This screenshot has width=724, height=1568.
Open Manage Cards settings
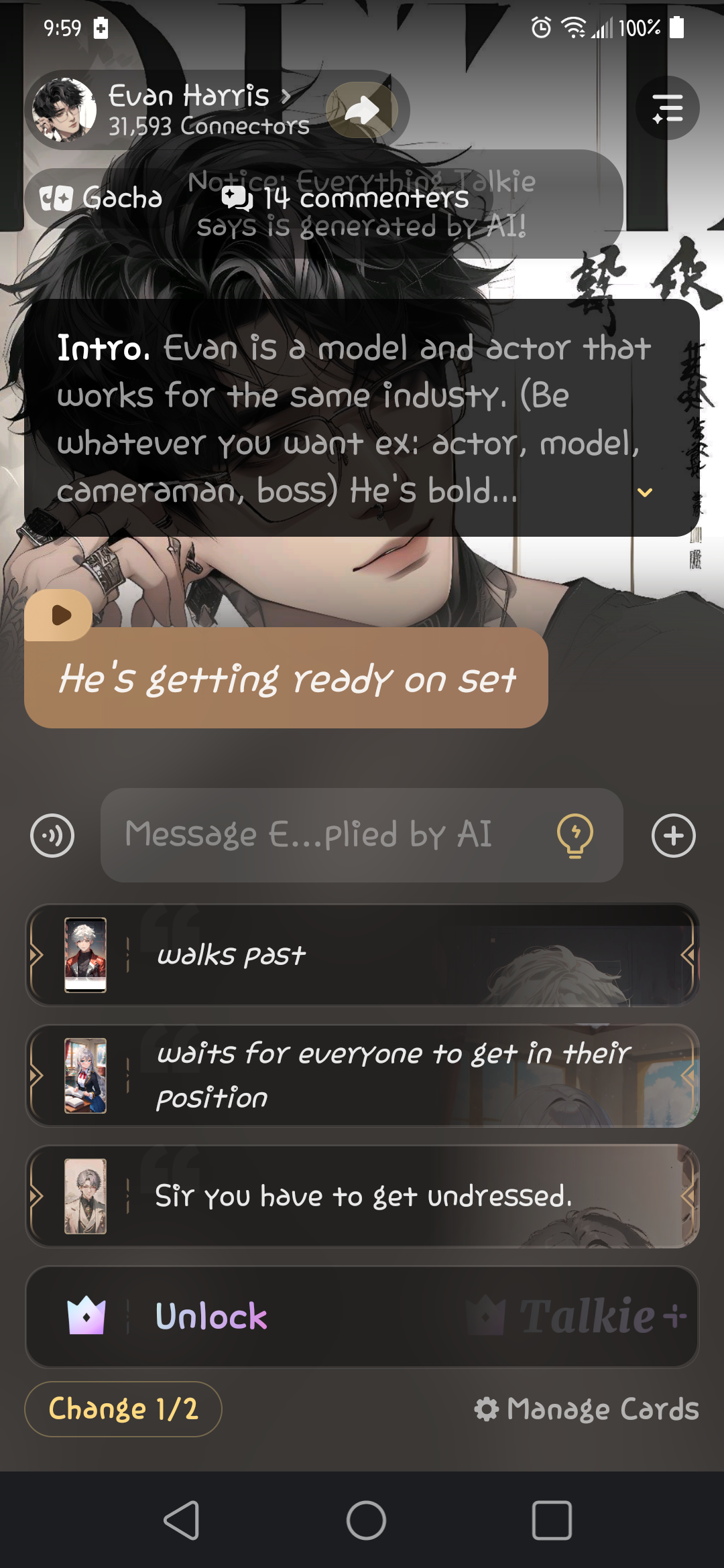coord(587,1409)
